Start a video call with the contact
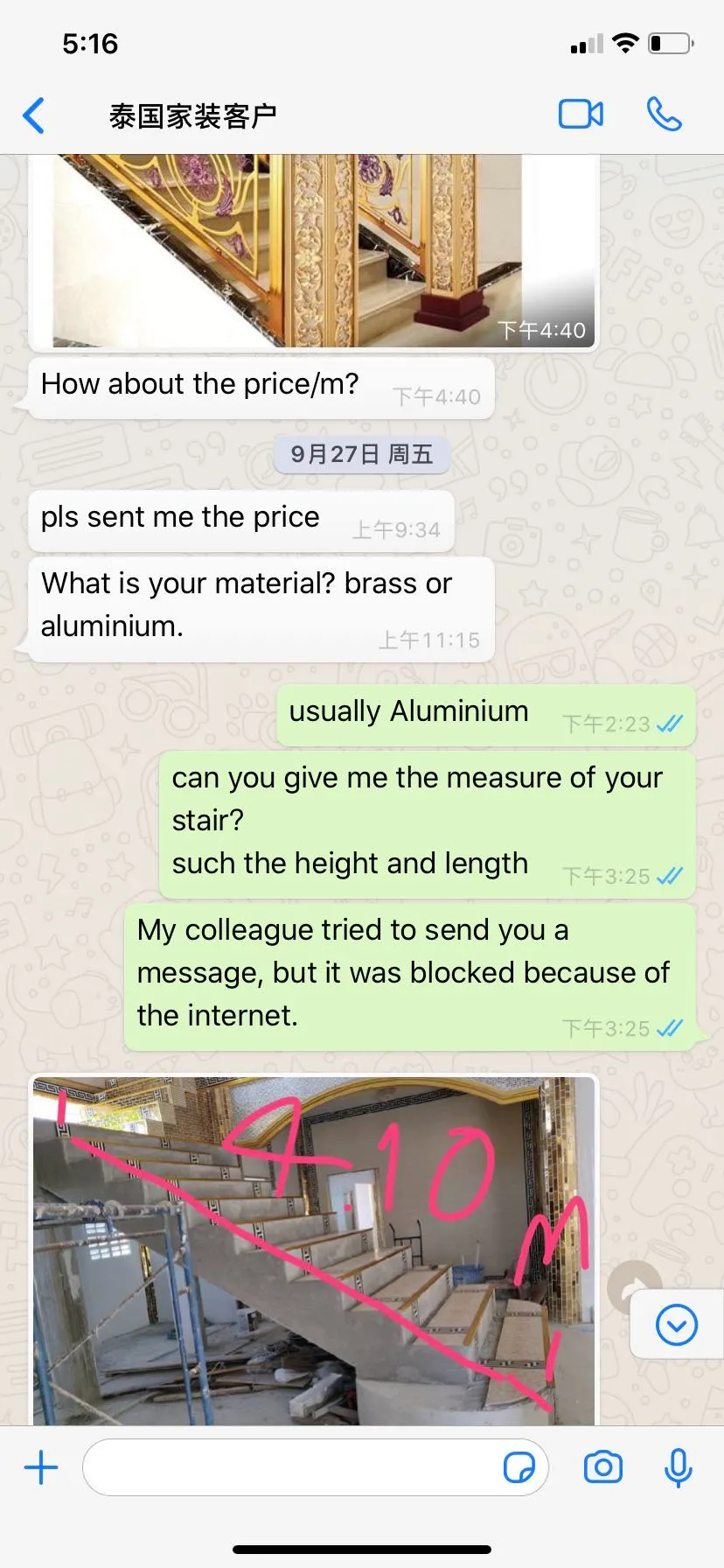The width and height of the screenshot is (724, 1568). (x=581, y=115)
